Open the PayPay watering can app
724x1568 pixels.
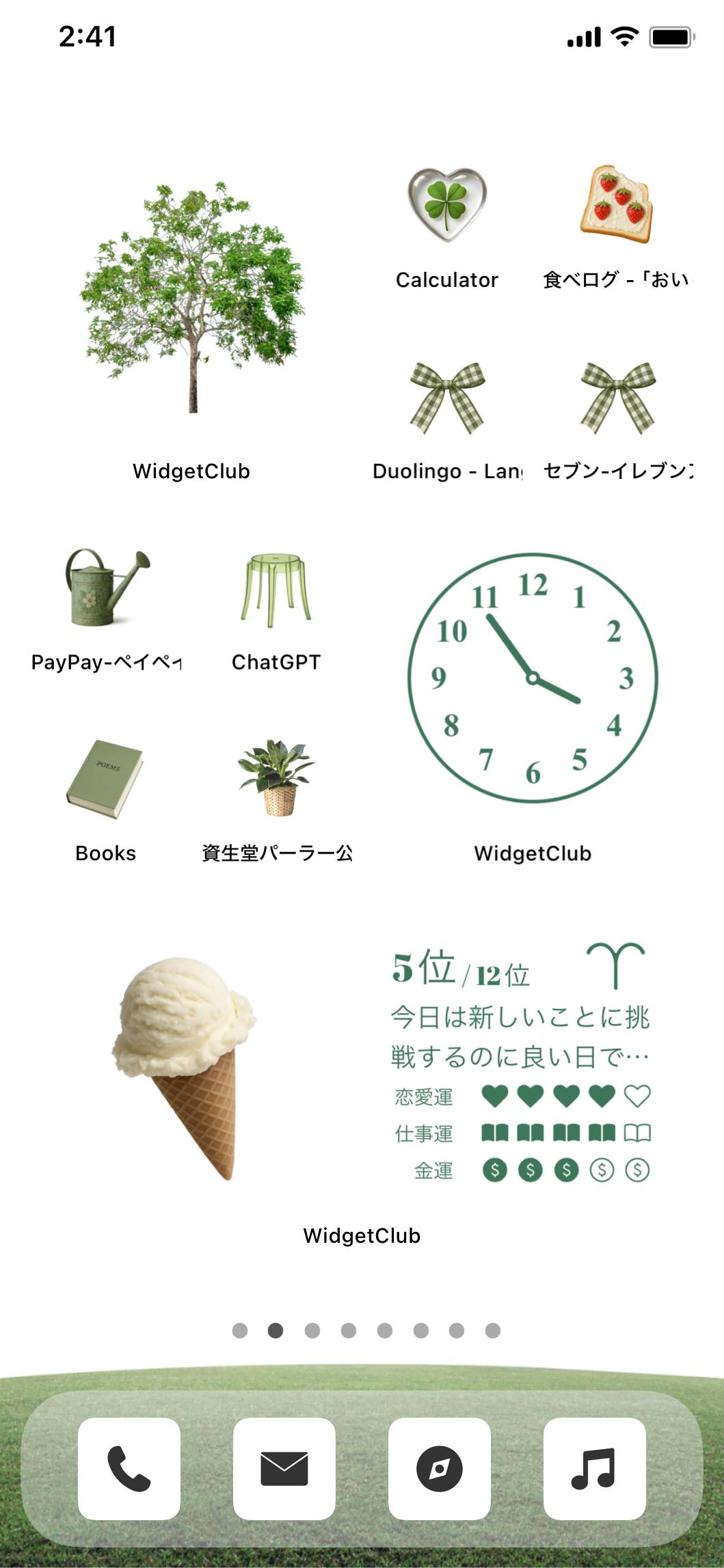point(107,589)
